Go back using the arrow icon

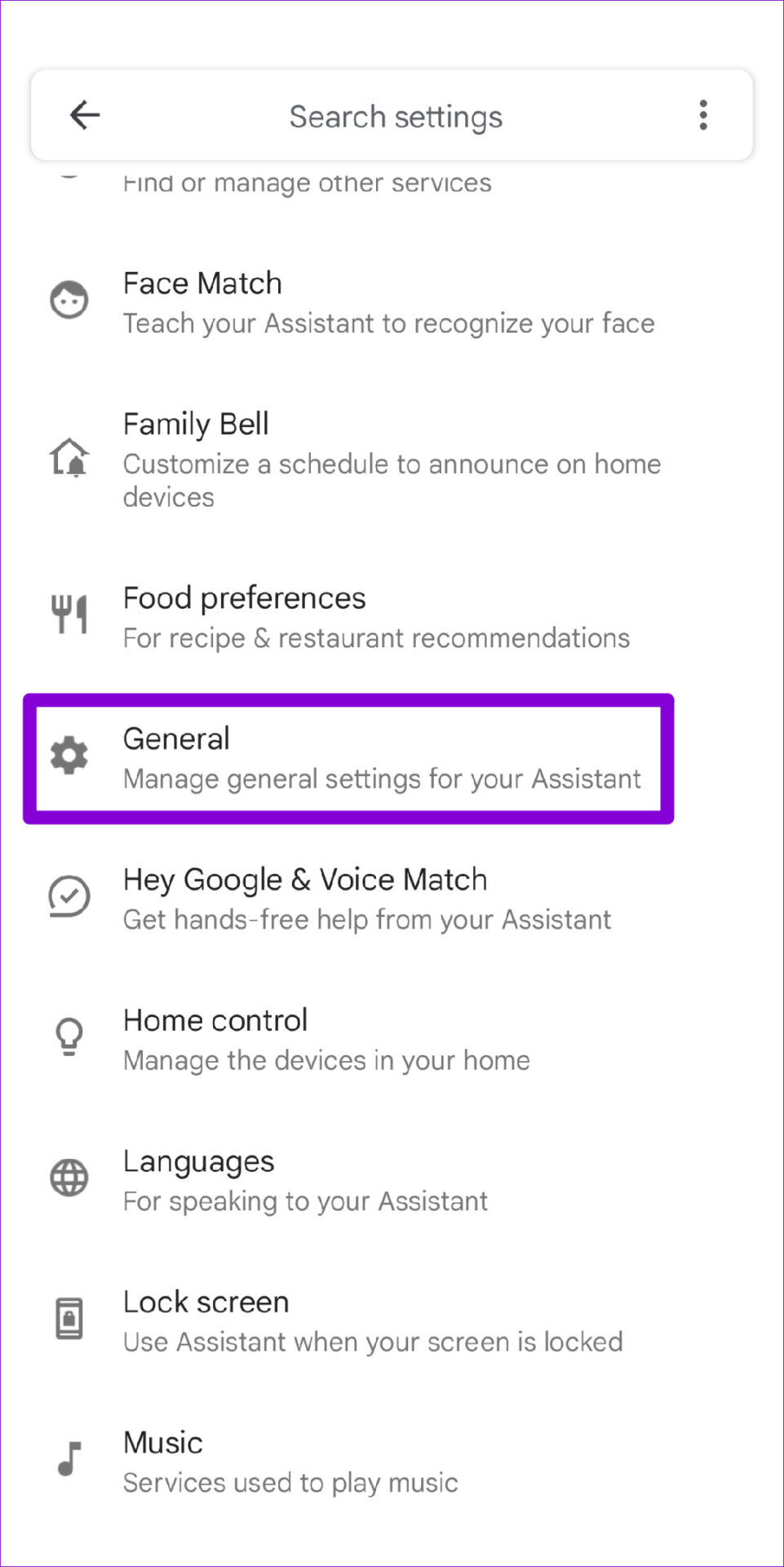pos(85,115)
